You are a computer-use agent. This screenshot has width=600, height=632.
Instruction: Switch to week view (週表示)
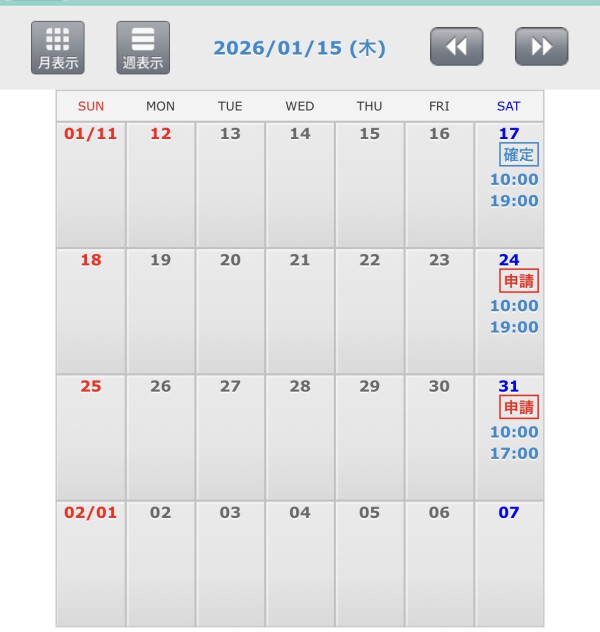pyautogui.click(x=143, y=47)
